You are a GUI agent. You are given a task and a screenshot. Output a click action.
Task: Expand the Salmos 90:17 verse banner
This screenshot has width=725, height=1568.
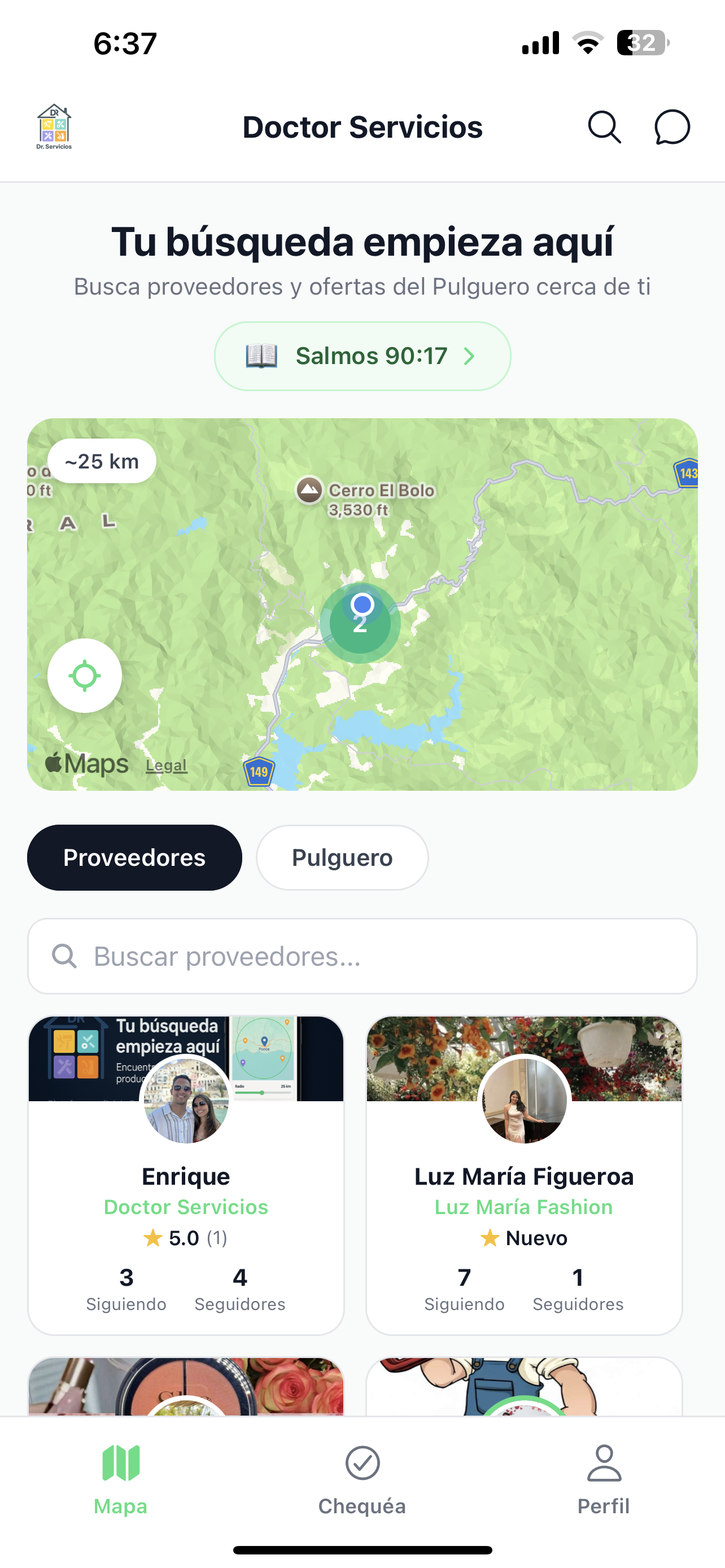tap(361, 356)
